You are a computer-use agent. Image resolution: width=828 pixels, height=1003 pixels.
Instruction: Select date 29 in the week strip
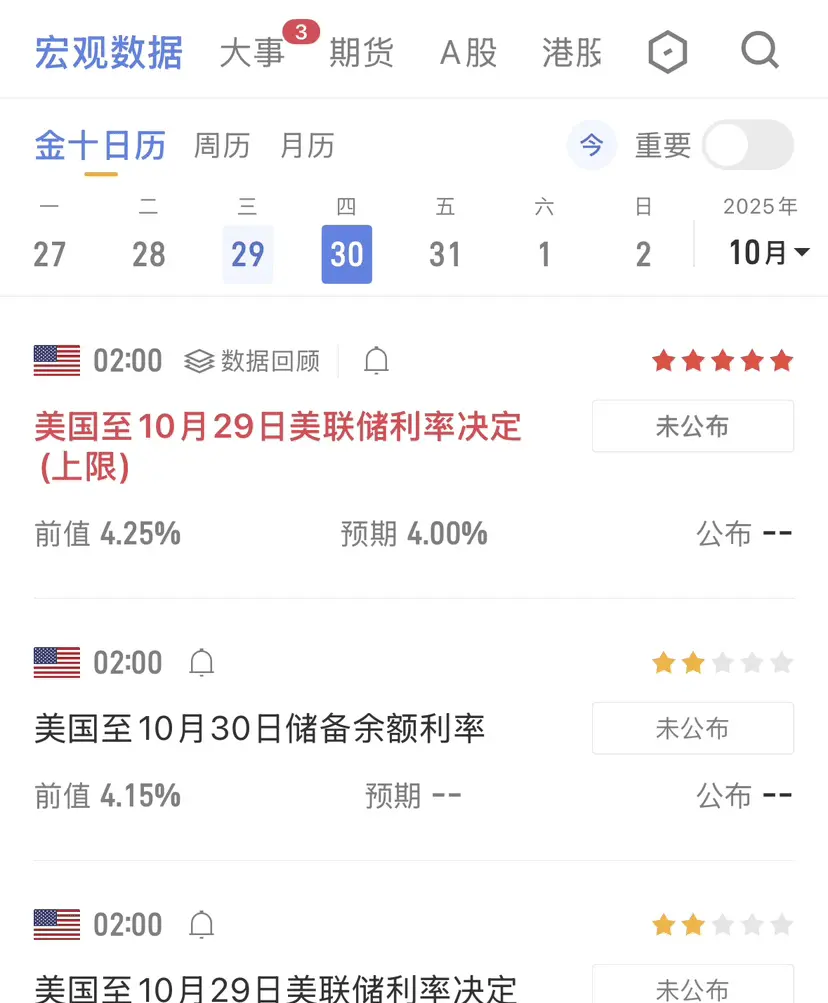tap(247, 254)
